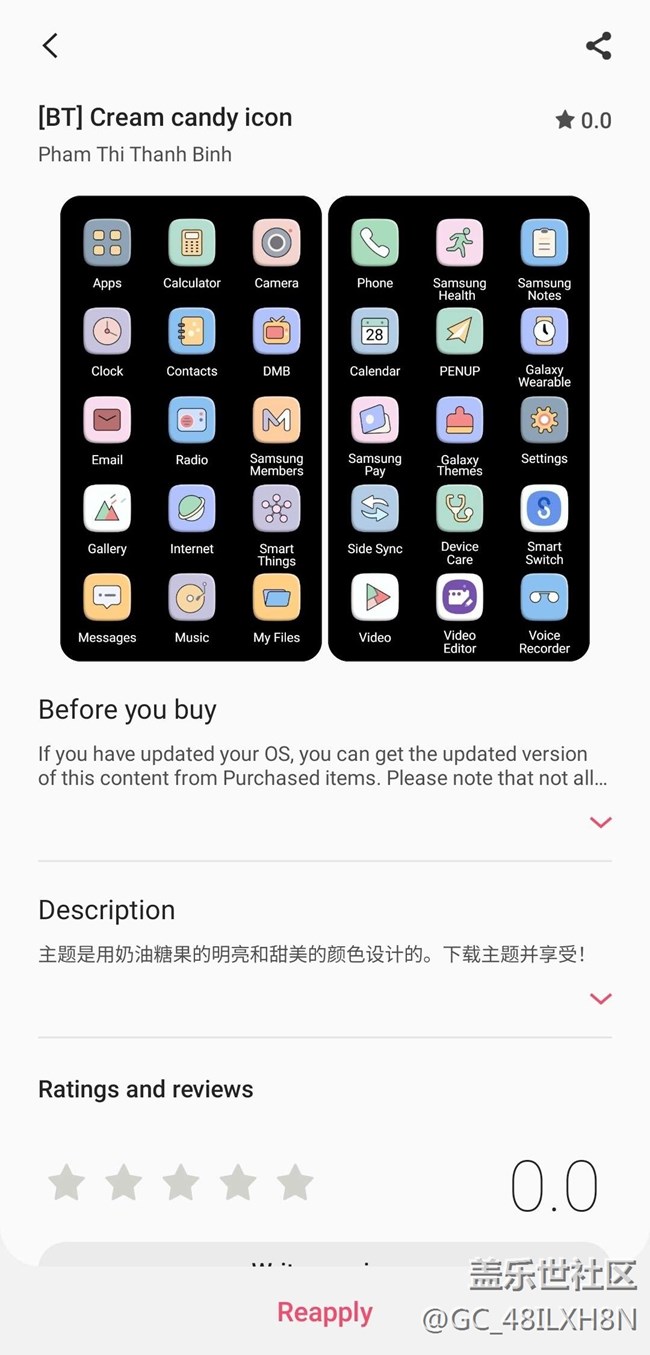The width and height of the screenshot is (650, 1355).
Task: Go back using the top arrow
Action: coord(50,45)
